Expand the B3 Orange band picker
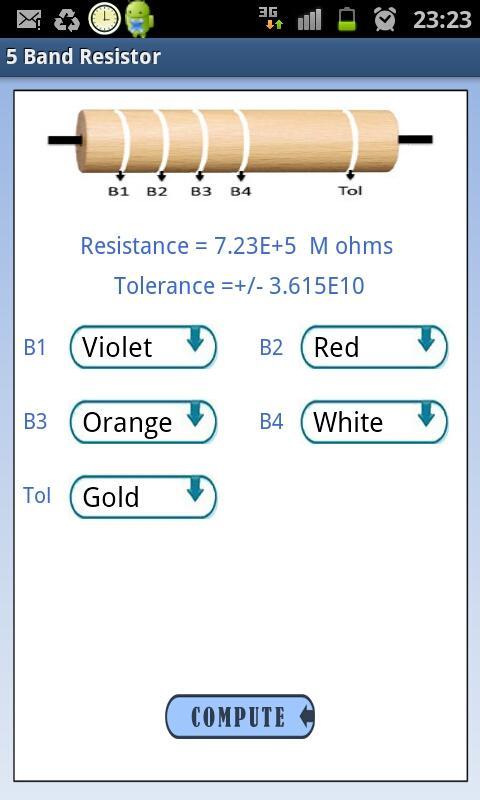This screenshot has height=800, width=480. point(143,422)
